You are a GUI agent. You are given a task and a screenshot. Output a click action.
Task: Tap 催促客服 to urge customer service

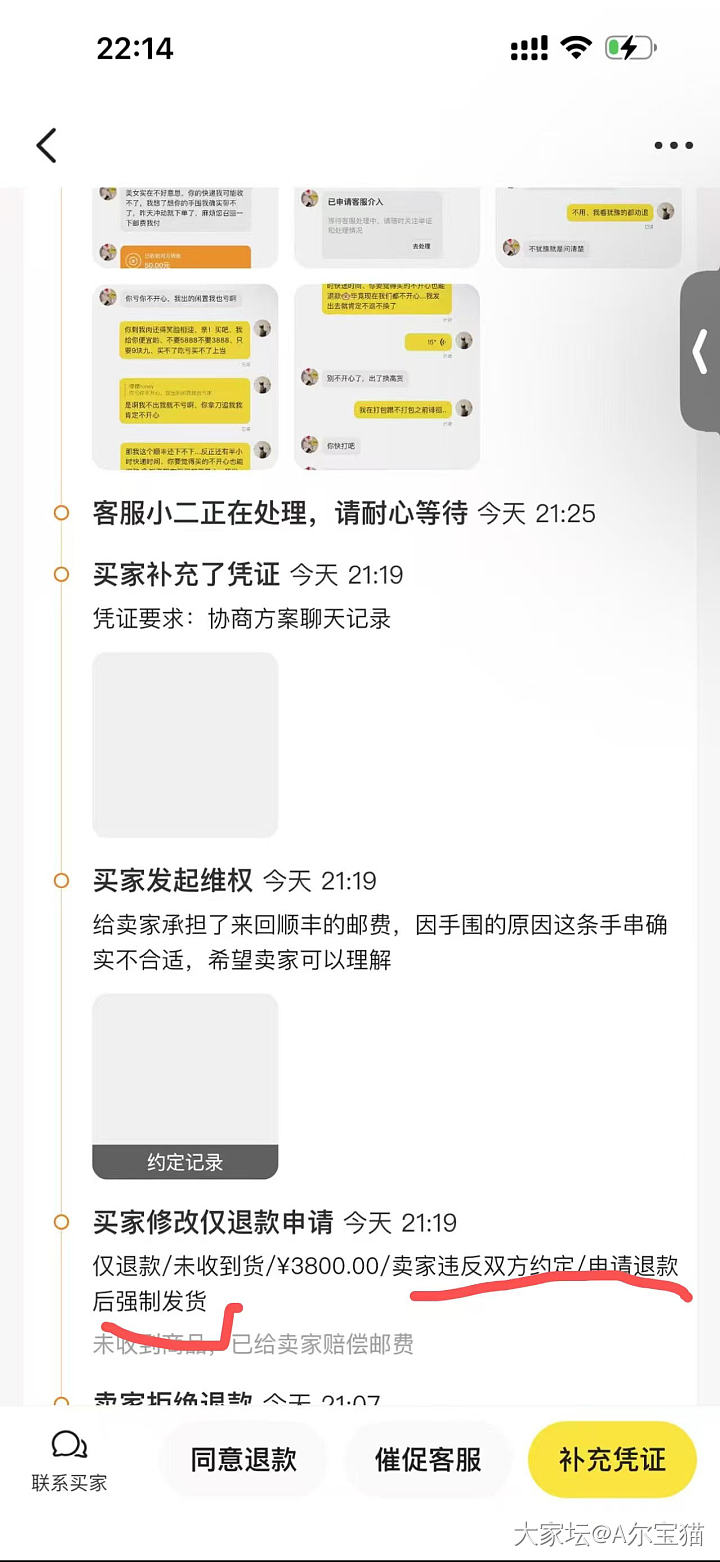tap(428, 1459)
